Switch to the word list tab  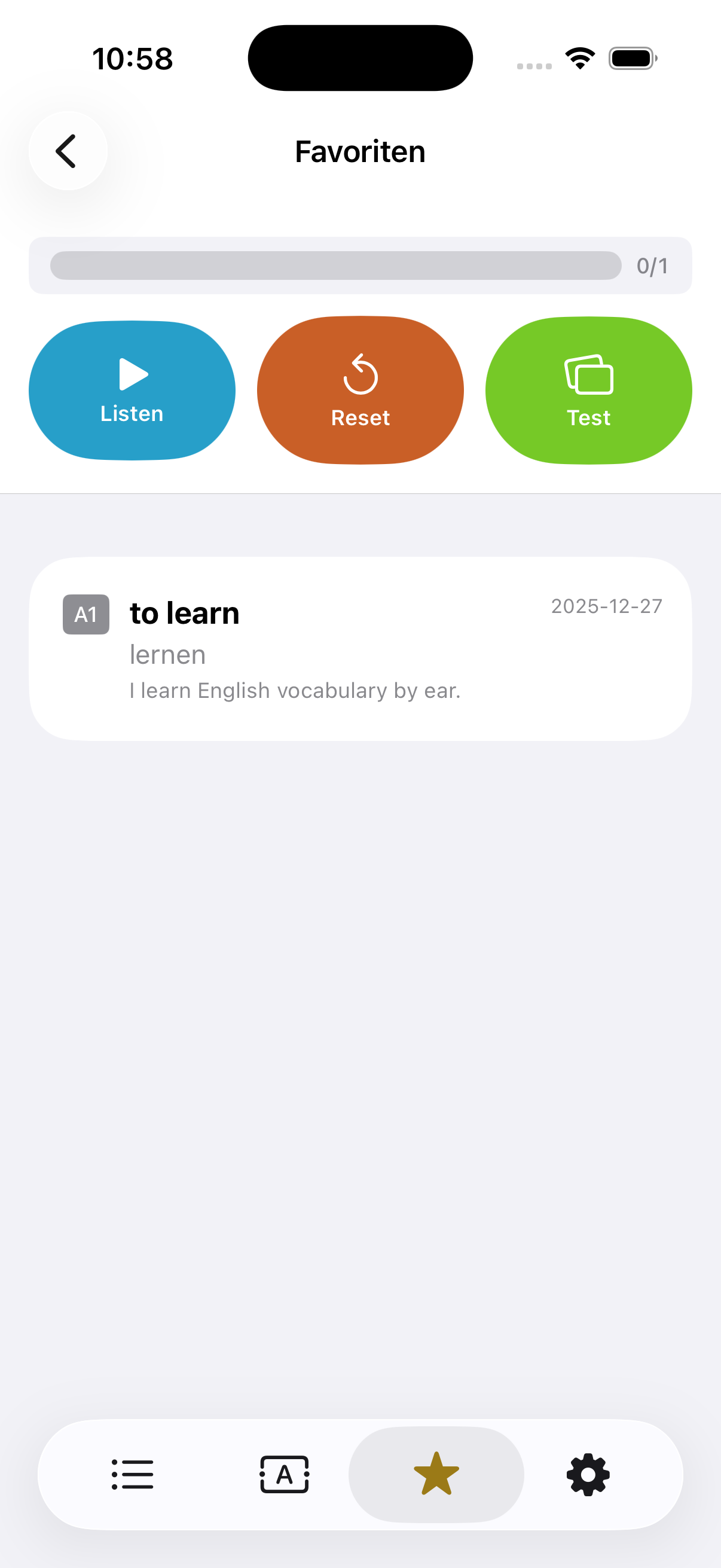pos(133,1474)
